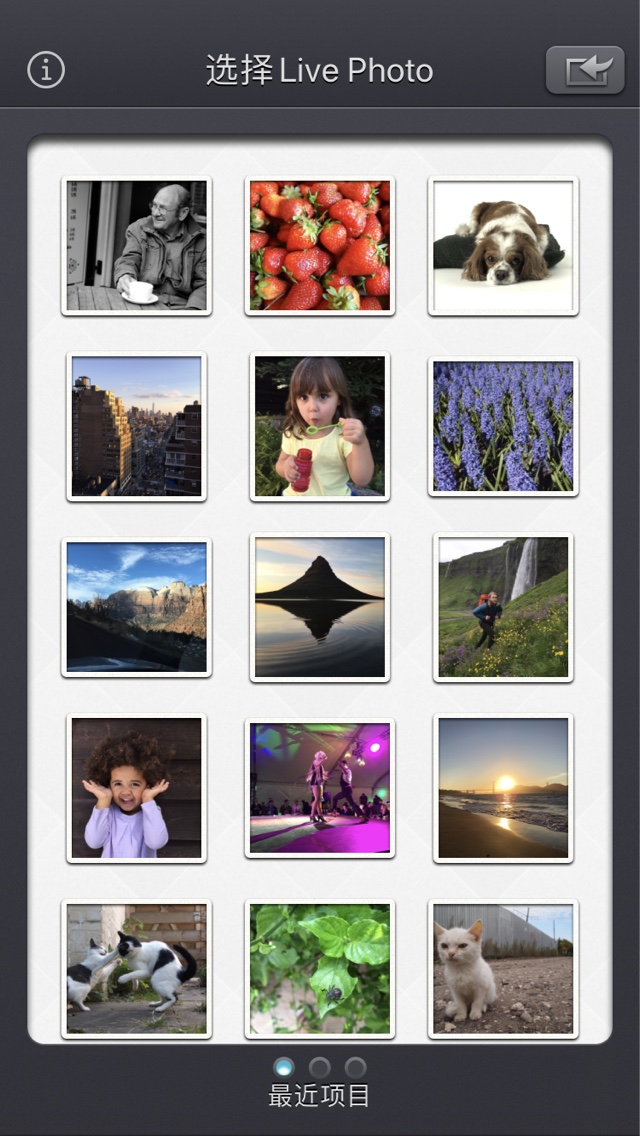This screenshot has width=640, height=1136.
Task: Open the info icon
Action: point(46,70)
